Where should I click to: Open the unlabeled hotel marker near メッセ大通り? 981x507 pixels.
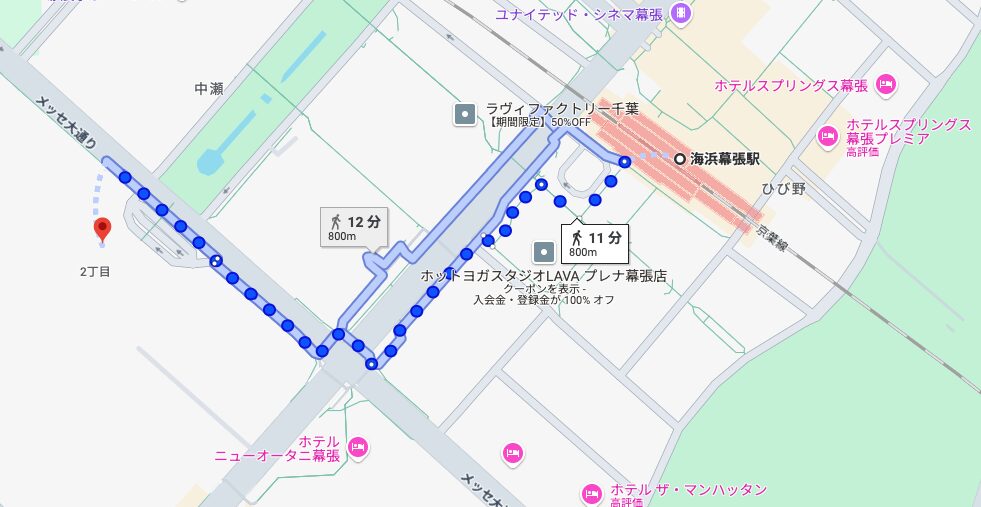tap(513, 453)
